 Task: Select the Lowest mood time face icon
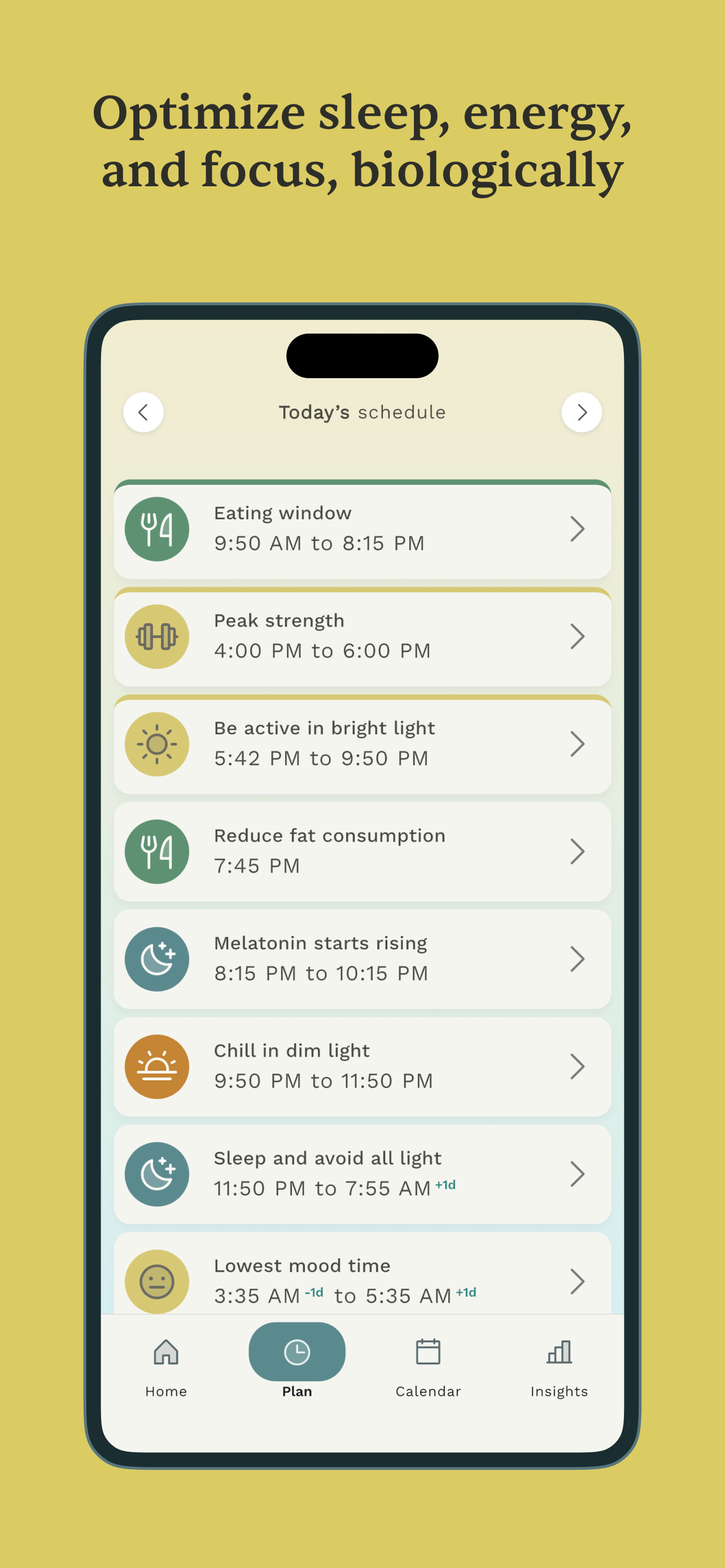[156, 1281]
